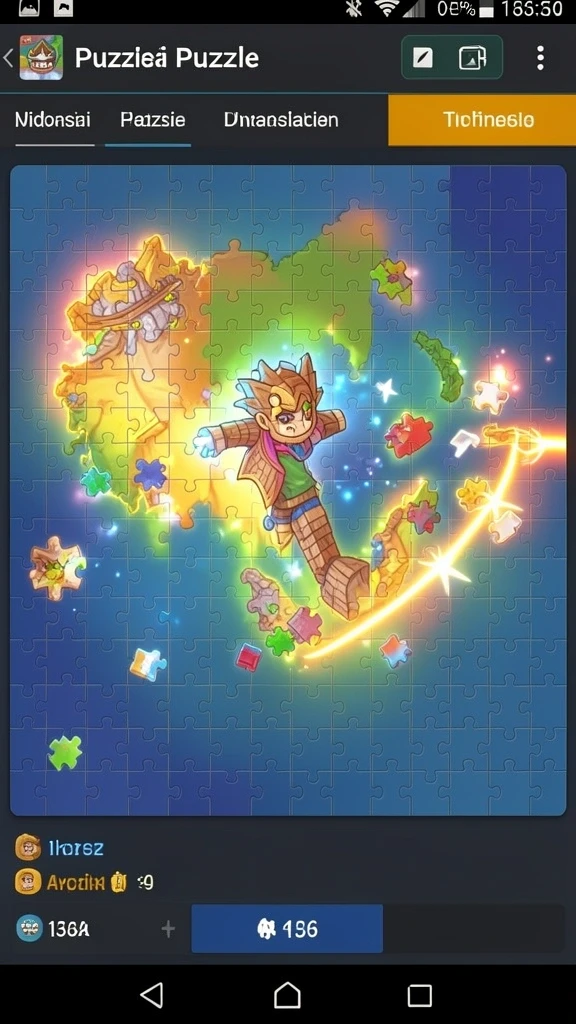The width and height of the screenshot is (576, 1024).
Task: Tap the edit pencil icon
Action: pos(423,58)
